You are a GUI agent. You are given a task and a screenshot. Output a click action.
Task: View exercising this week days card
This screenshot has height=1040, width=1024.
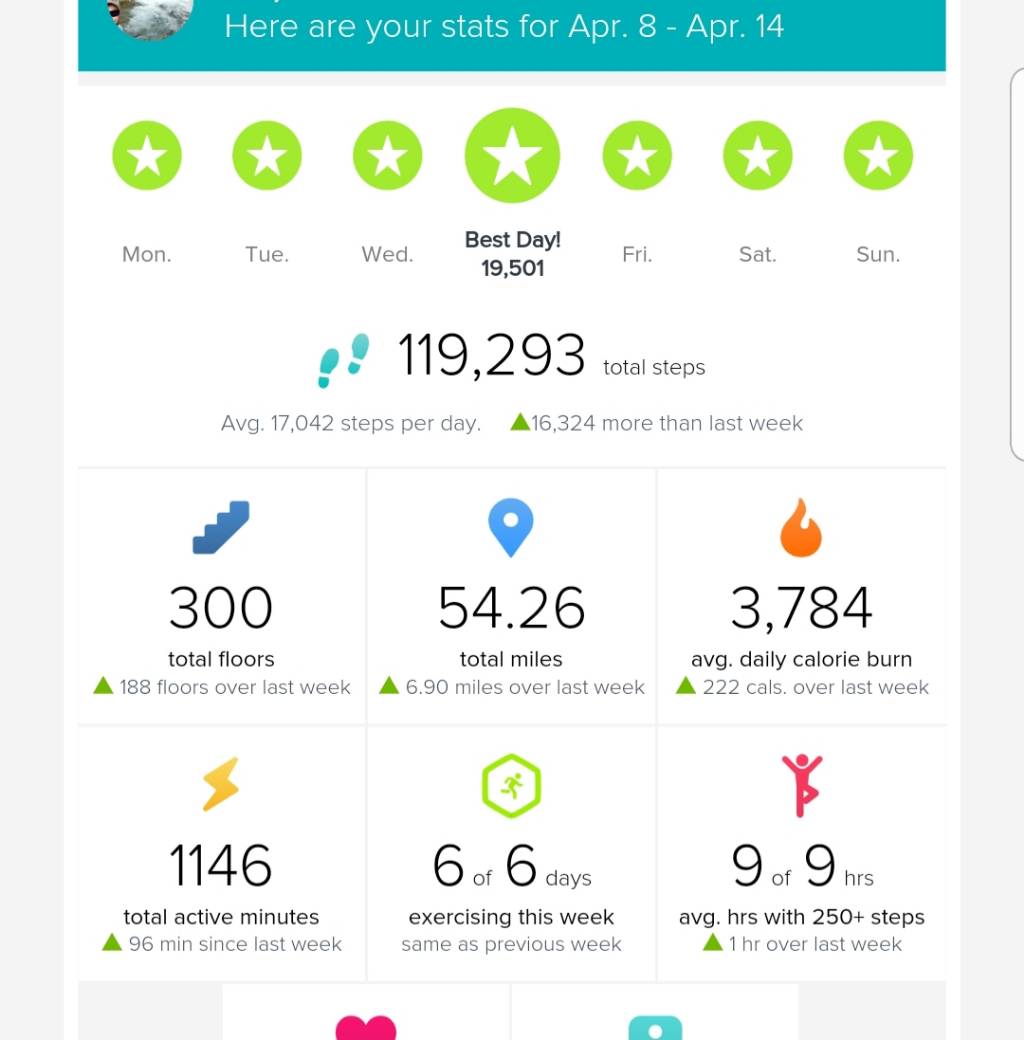pos(511,855)
